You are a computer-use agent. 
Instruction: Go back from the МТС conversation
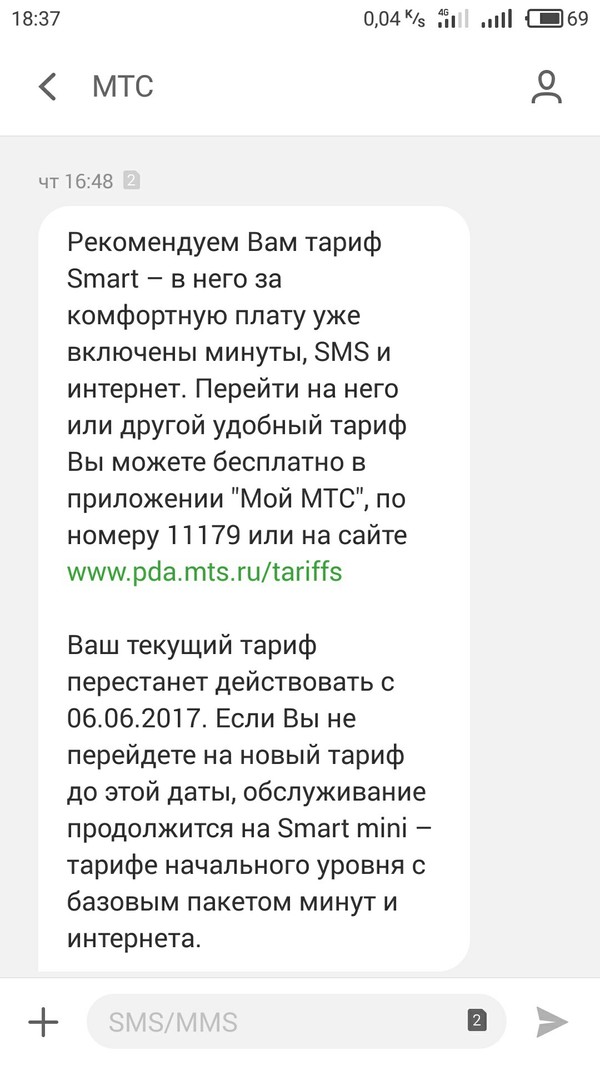pyautogui.click(x=47, y=86)
